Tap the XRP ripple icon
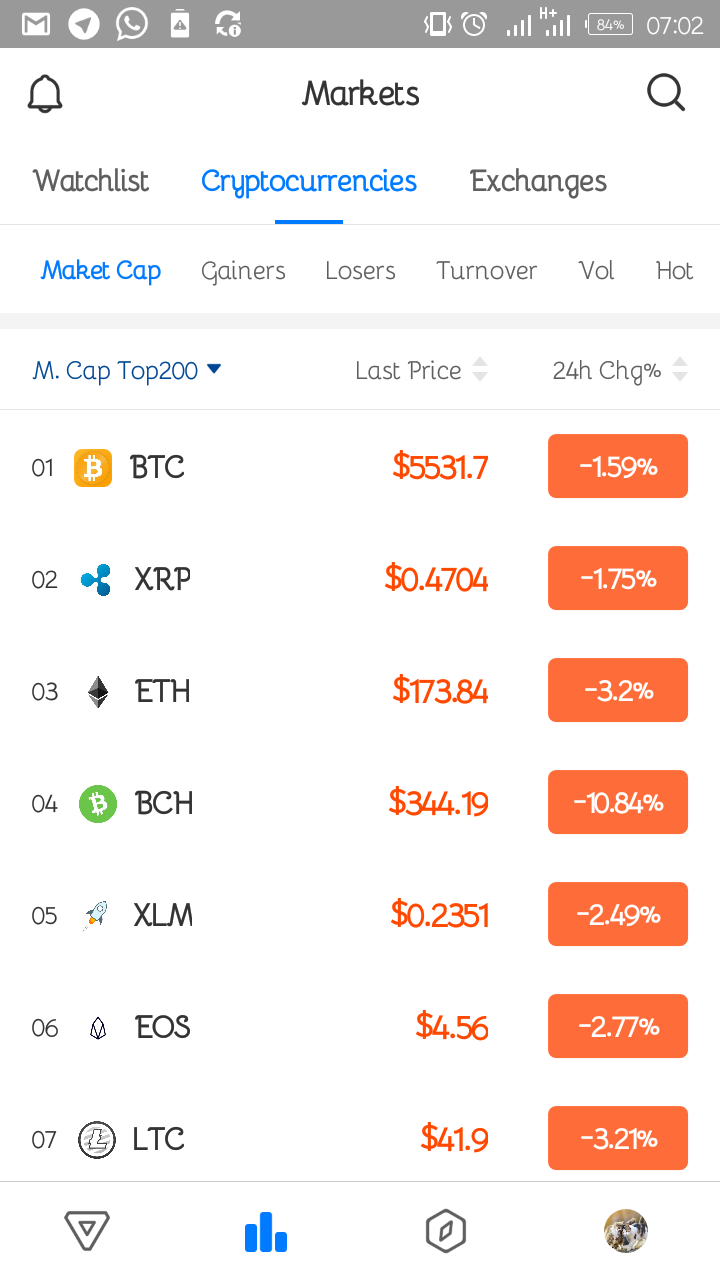Screen dimensions: 720x1280 coord(93,578)
